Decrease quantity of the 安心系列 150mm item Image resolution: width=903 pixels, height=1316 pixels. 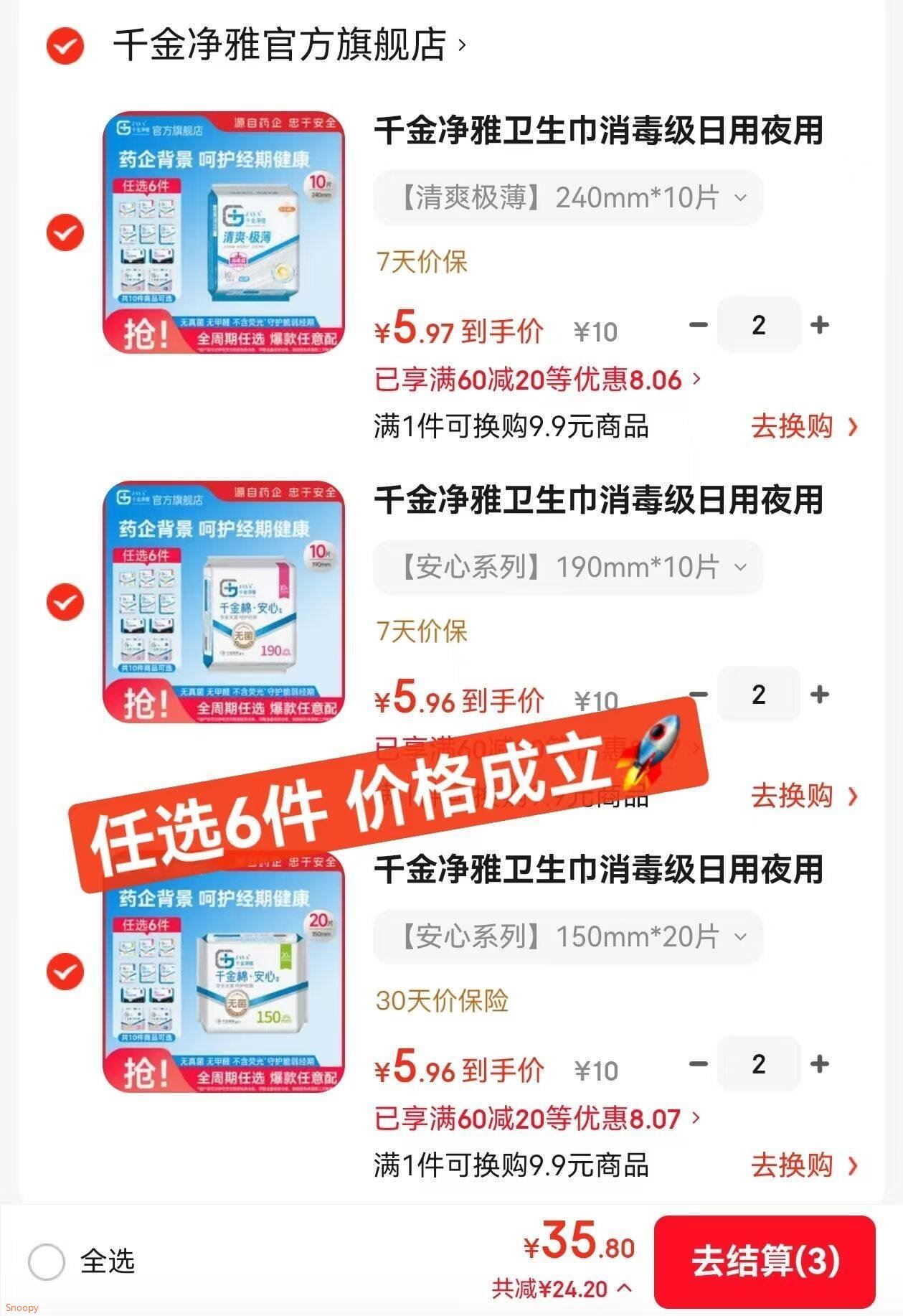(698, 1064)
